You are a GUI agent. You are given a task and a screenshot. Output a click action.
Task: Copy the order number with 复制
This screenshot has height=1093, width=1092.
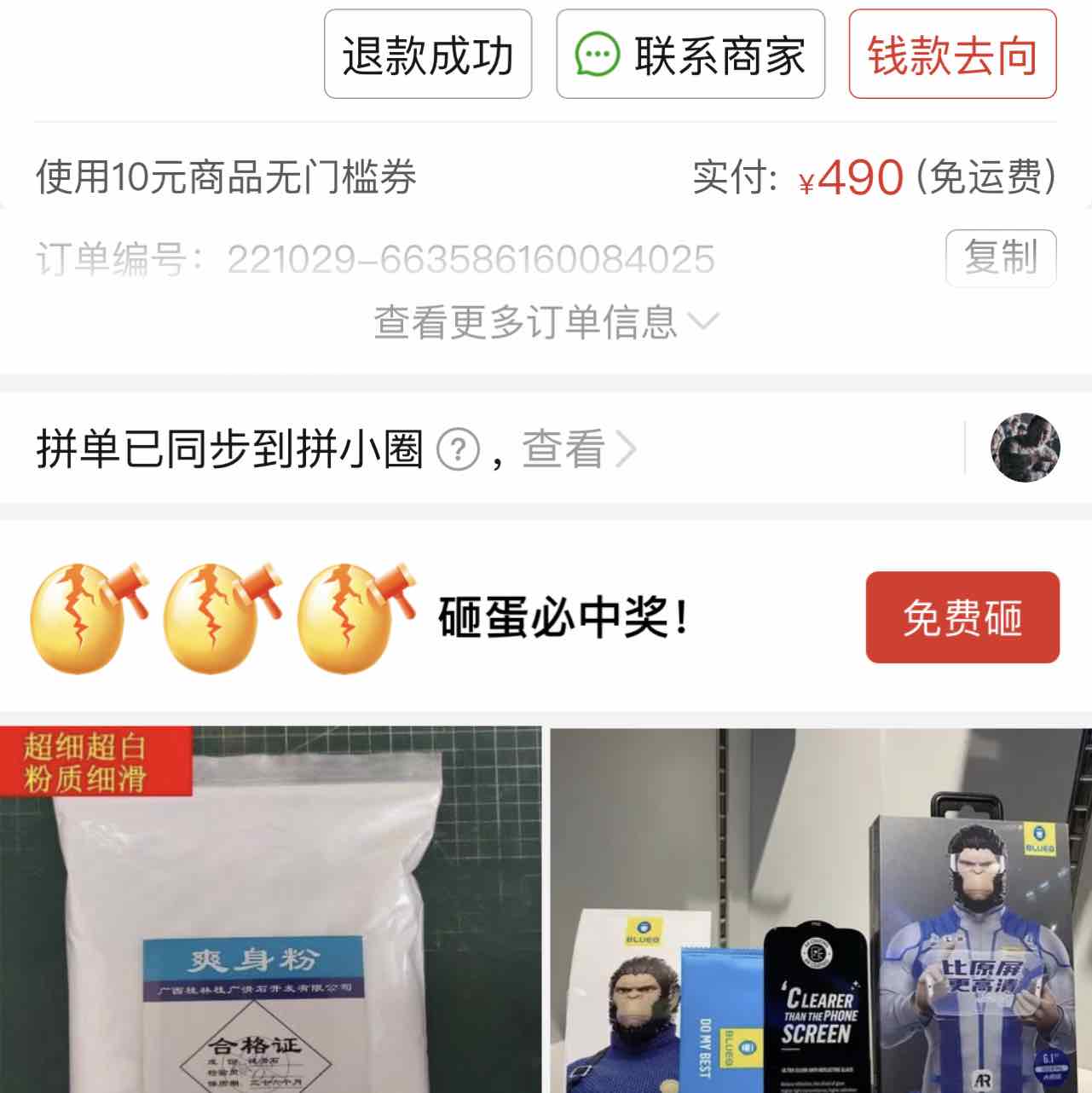(1000, 257)
